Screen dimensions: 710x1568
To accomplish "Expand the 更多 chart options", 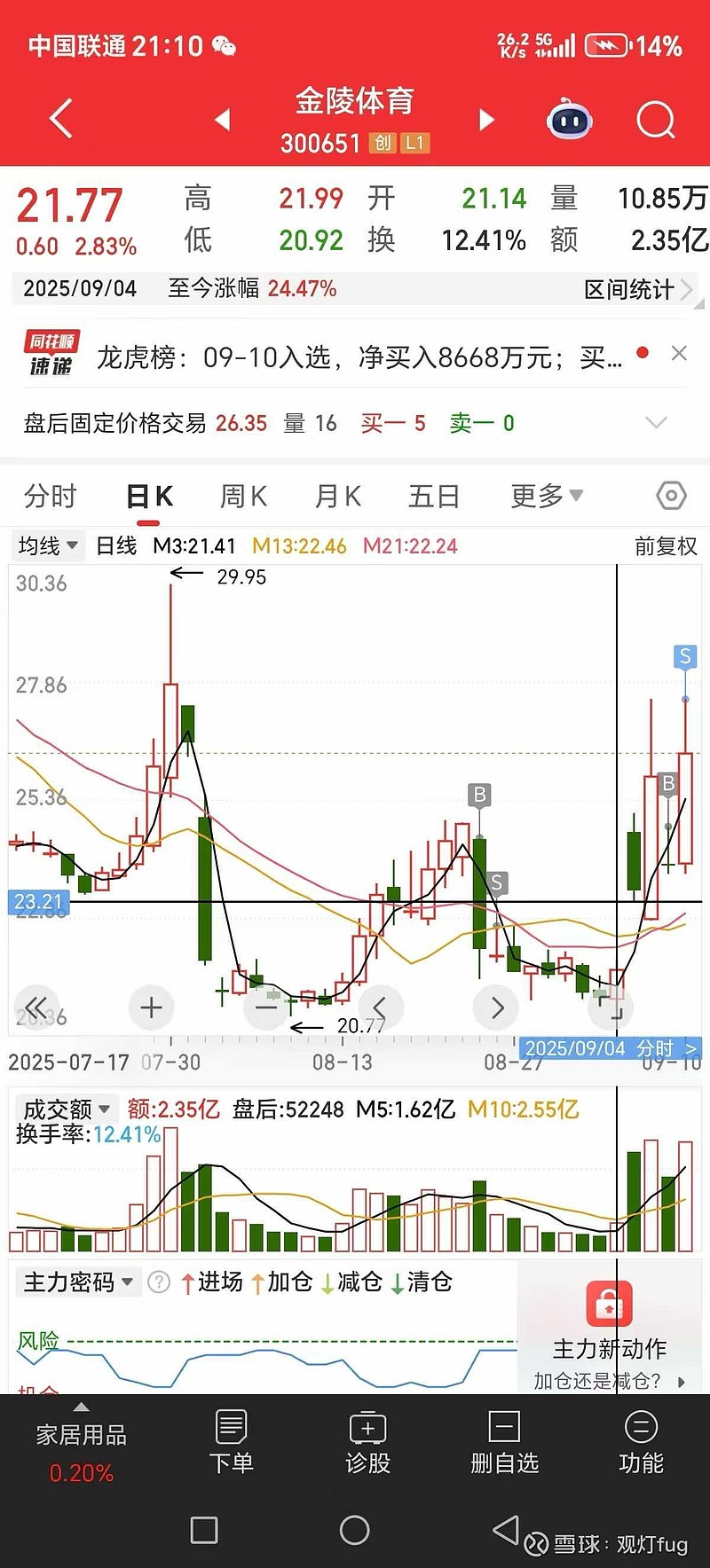I will click(546, 496).
